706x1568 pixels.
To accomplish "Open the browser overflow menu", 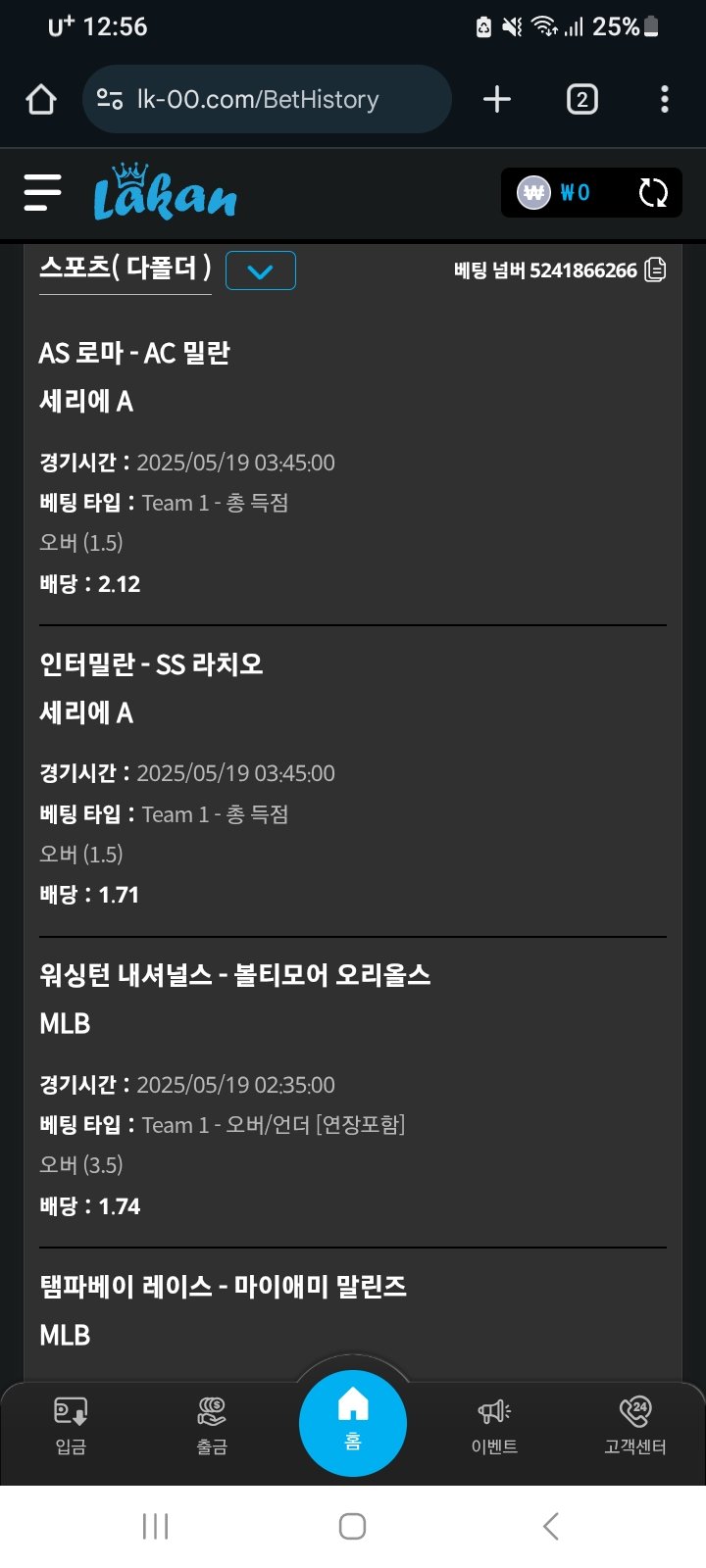I will click(665, 99).
